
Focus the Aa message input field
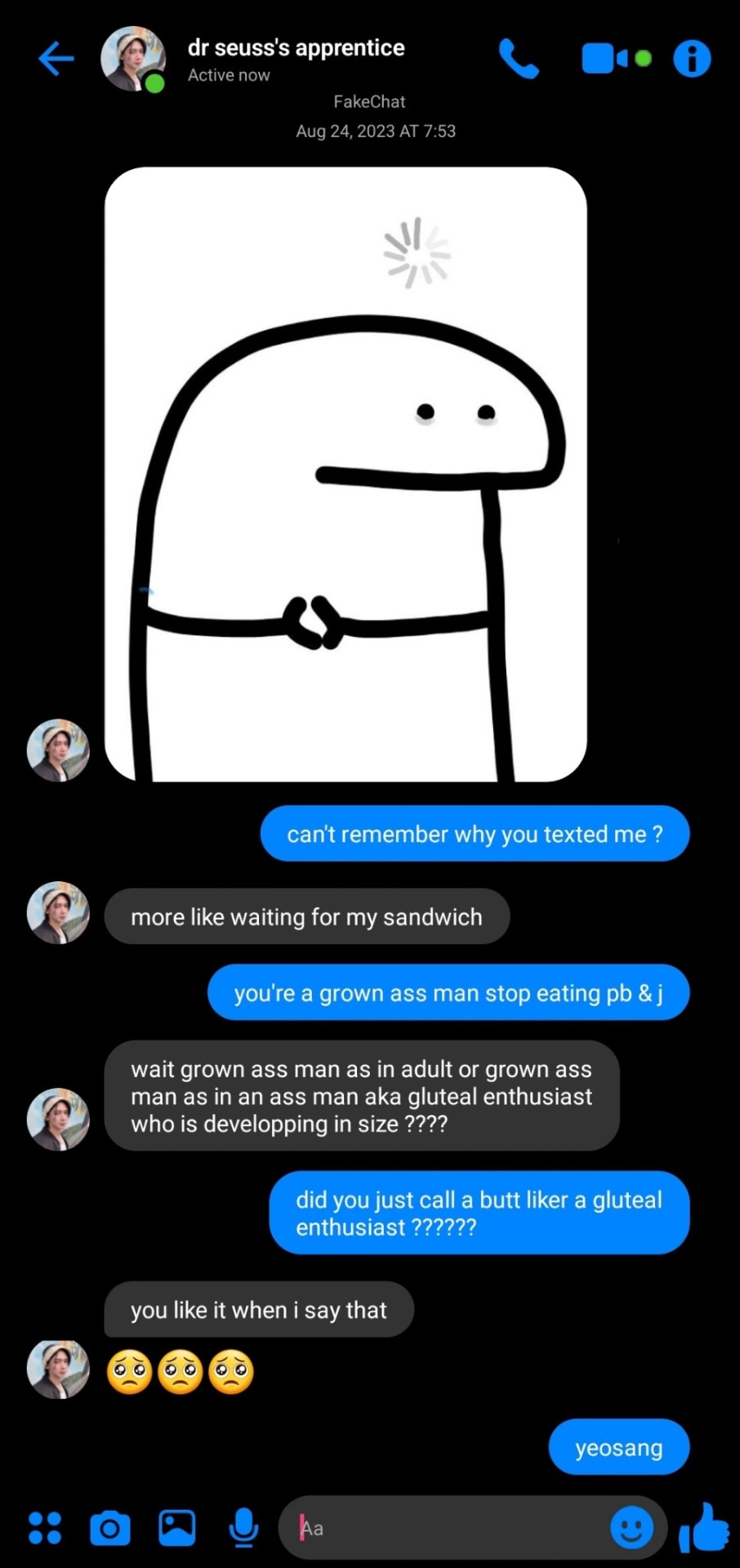coord(449,1528)
